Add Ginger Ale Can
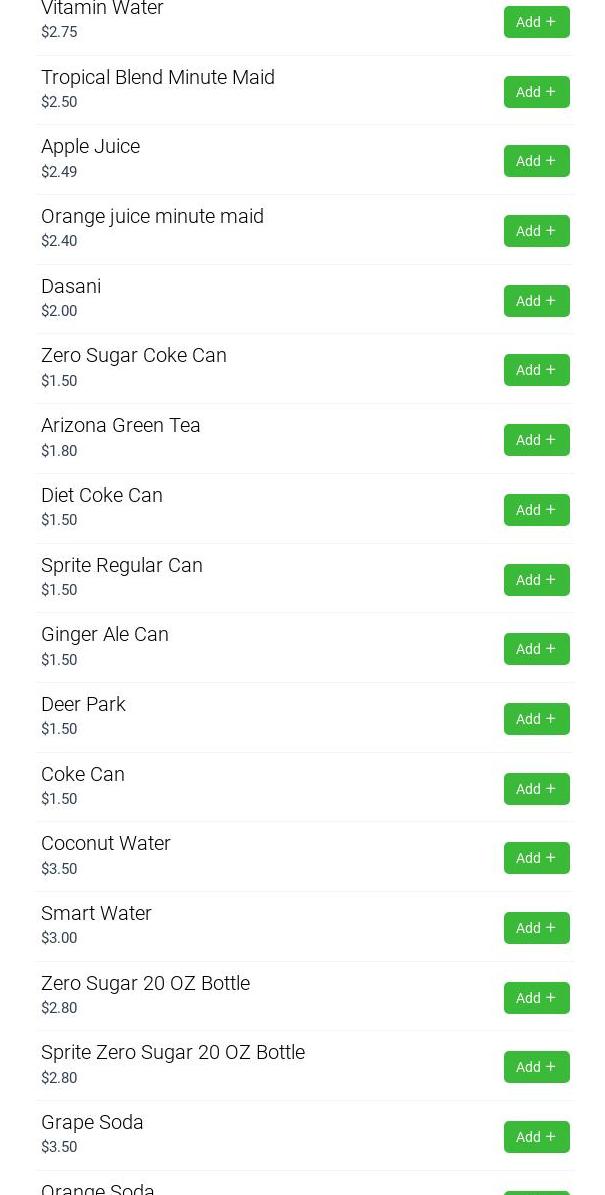The image size is (605, 1195). 536,649
